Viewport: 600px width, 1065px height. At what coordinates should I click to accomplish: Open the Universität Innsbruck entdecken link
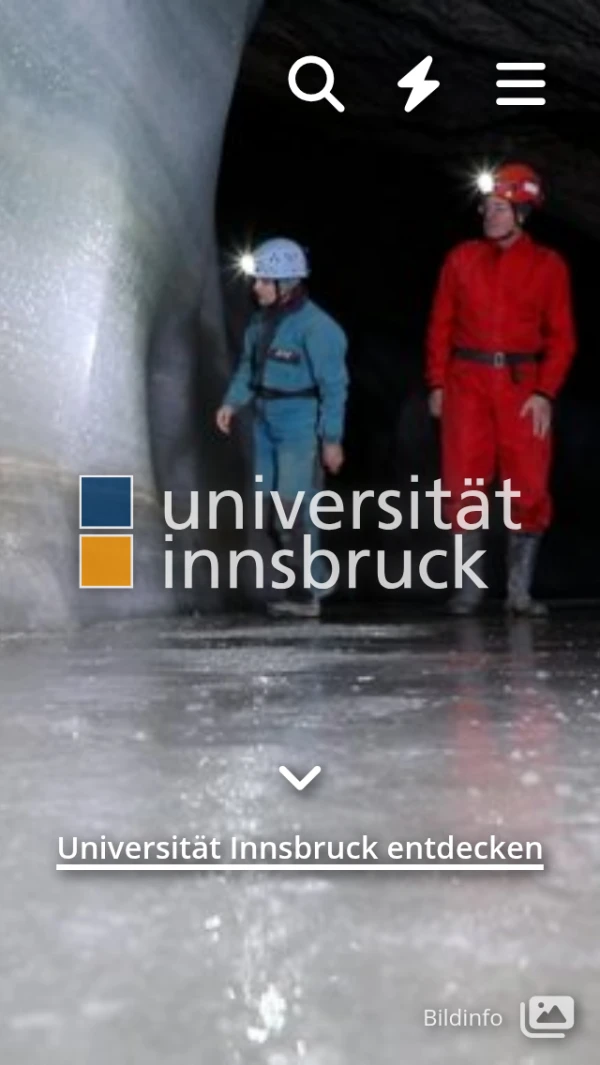point(300,849)
